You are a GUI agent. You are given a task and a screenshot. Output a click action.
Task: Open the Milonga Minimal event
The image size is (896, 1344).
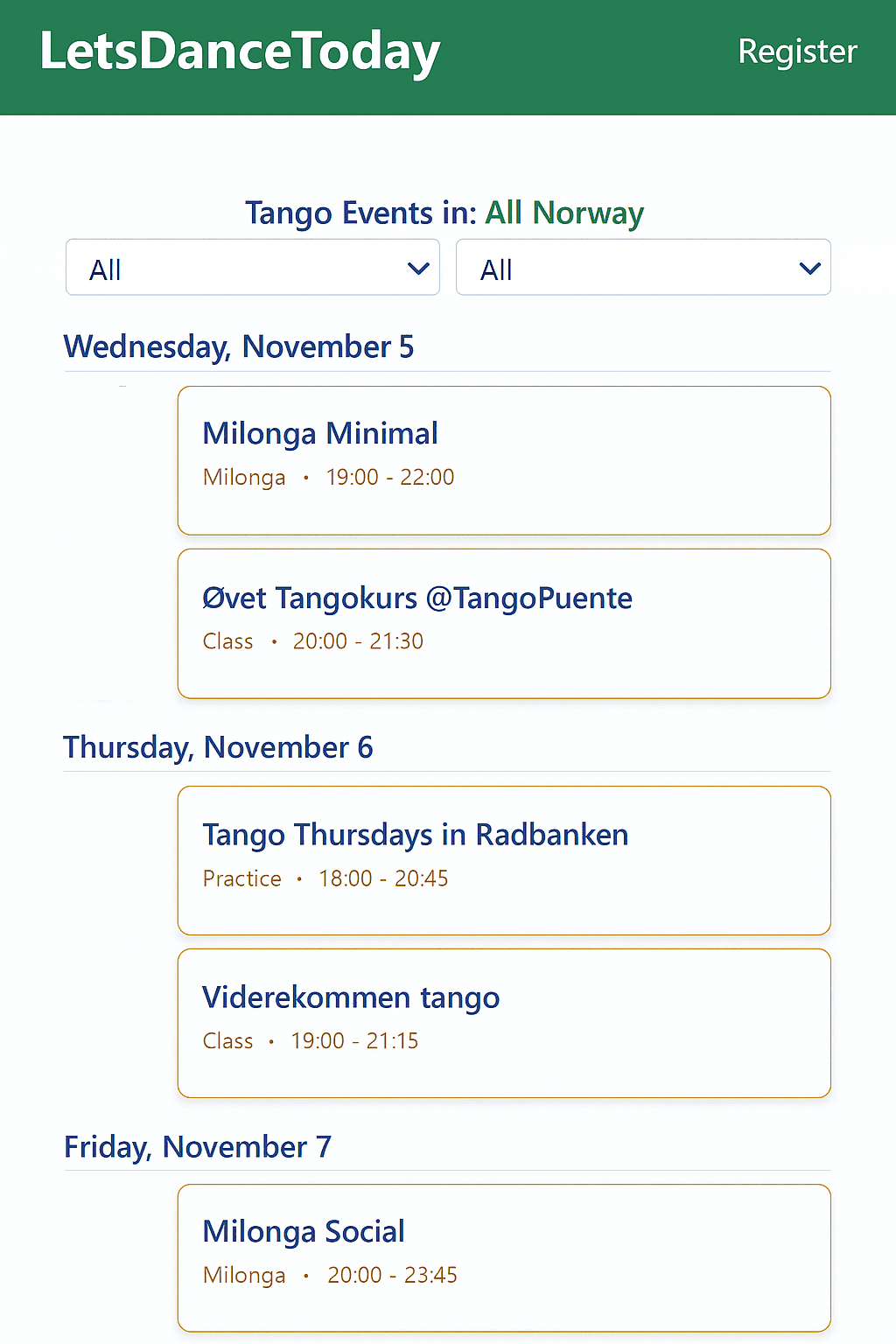pos(503,460)
